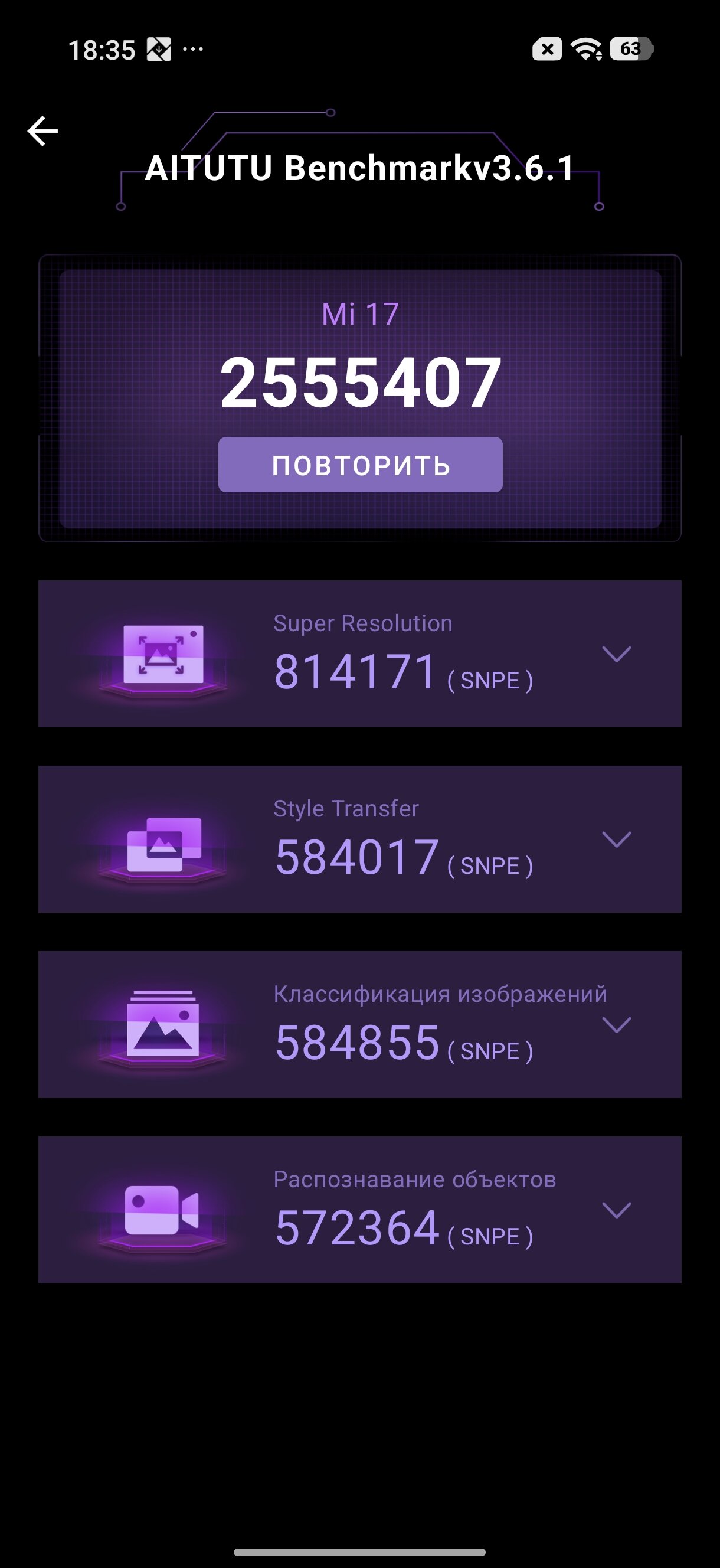
Task: Expand the Super Resolution score details
Action: coord(616,654)
